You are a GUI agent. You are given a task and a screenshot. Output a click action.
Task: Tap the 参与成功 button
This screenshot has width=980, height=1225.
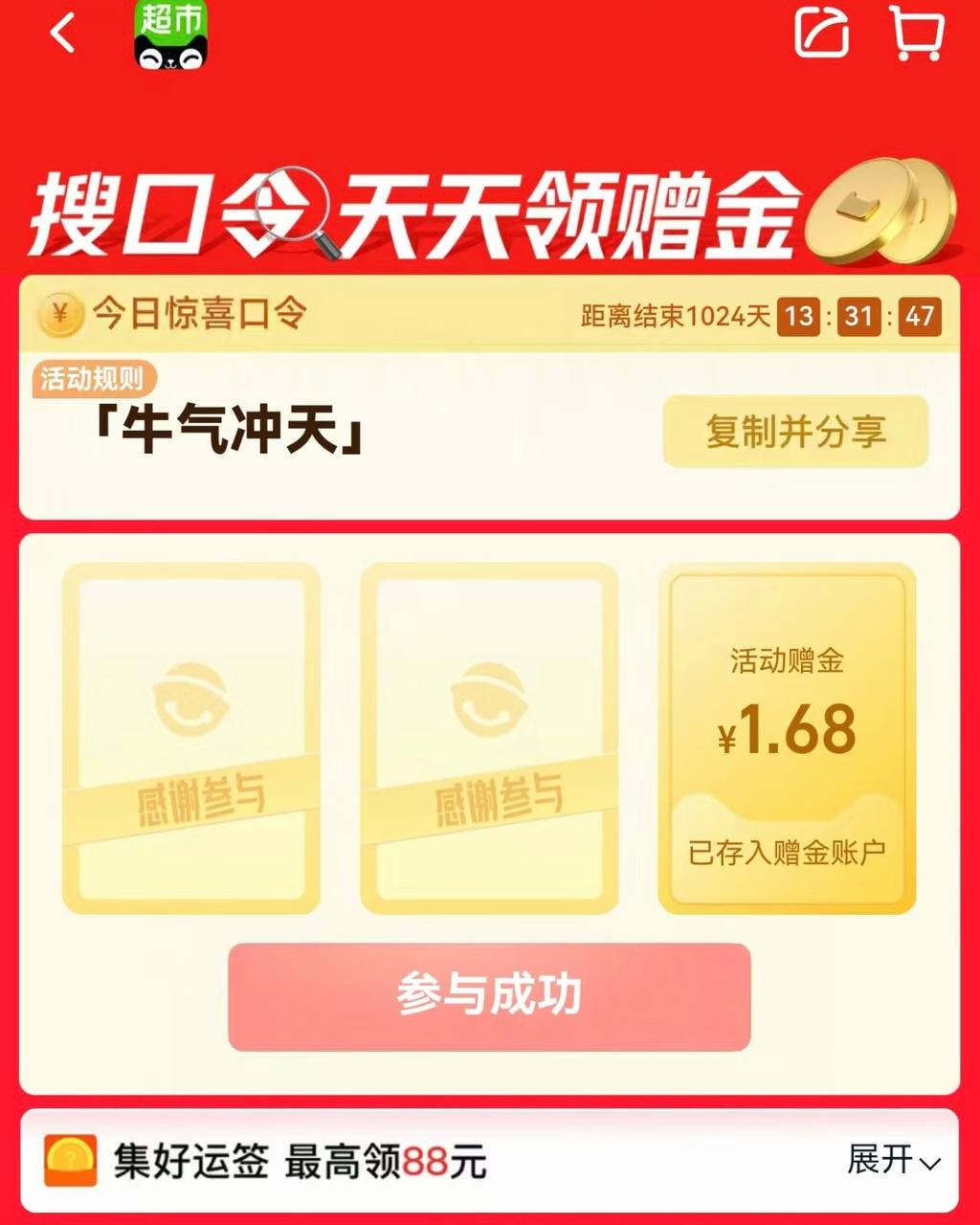489,996
